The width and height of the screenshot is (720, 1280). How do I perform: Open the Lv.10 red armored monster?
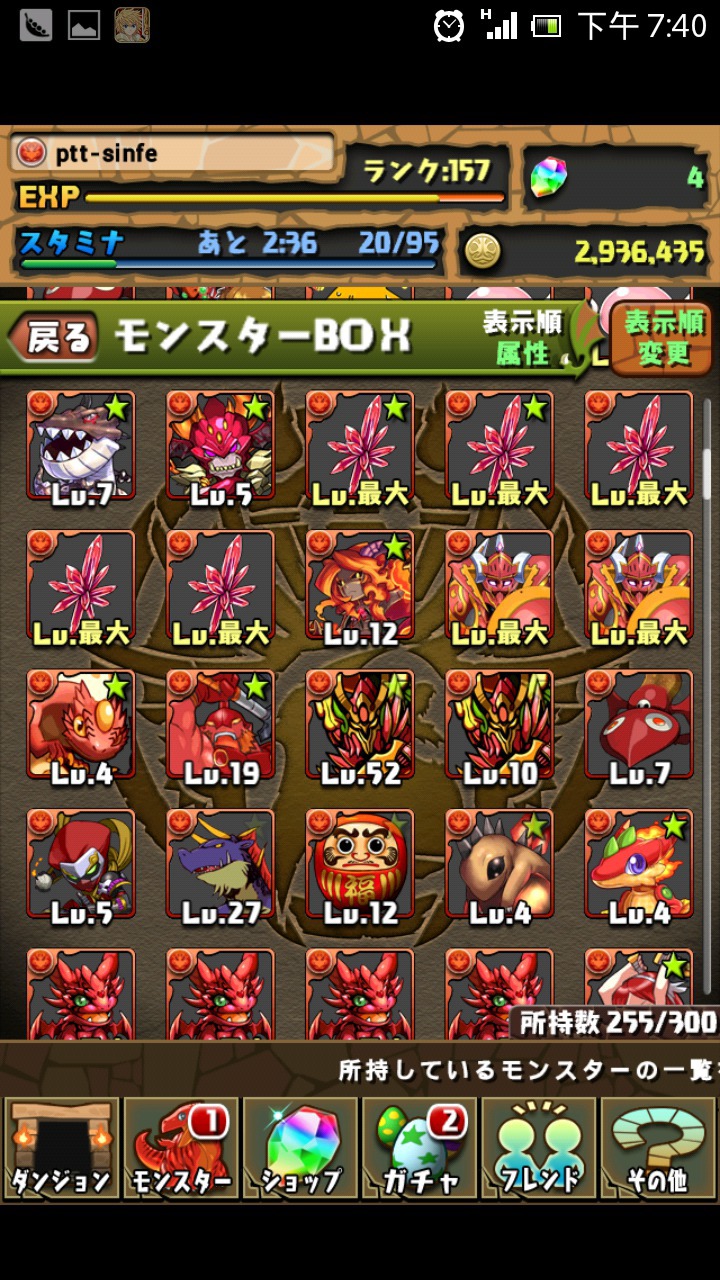tap(499, 725)
